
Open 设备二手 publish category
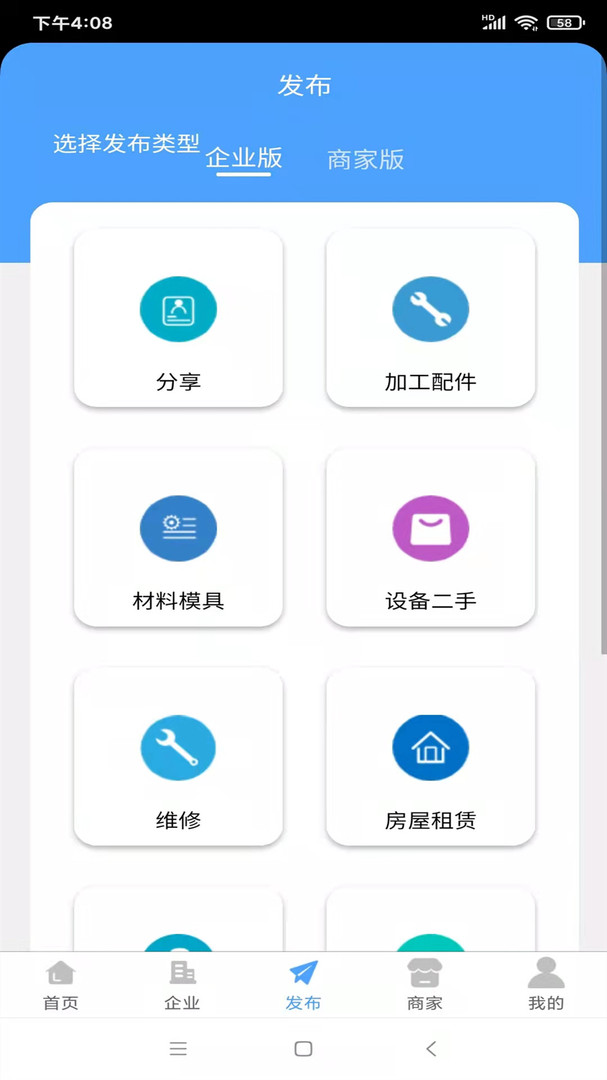[430, 538]
